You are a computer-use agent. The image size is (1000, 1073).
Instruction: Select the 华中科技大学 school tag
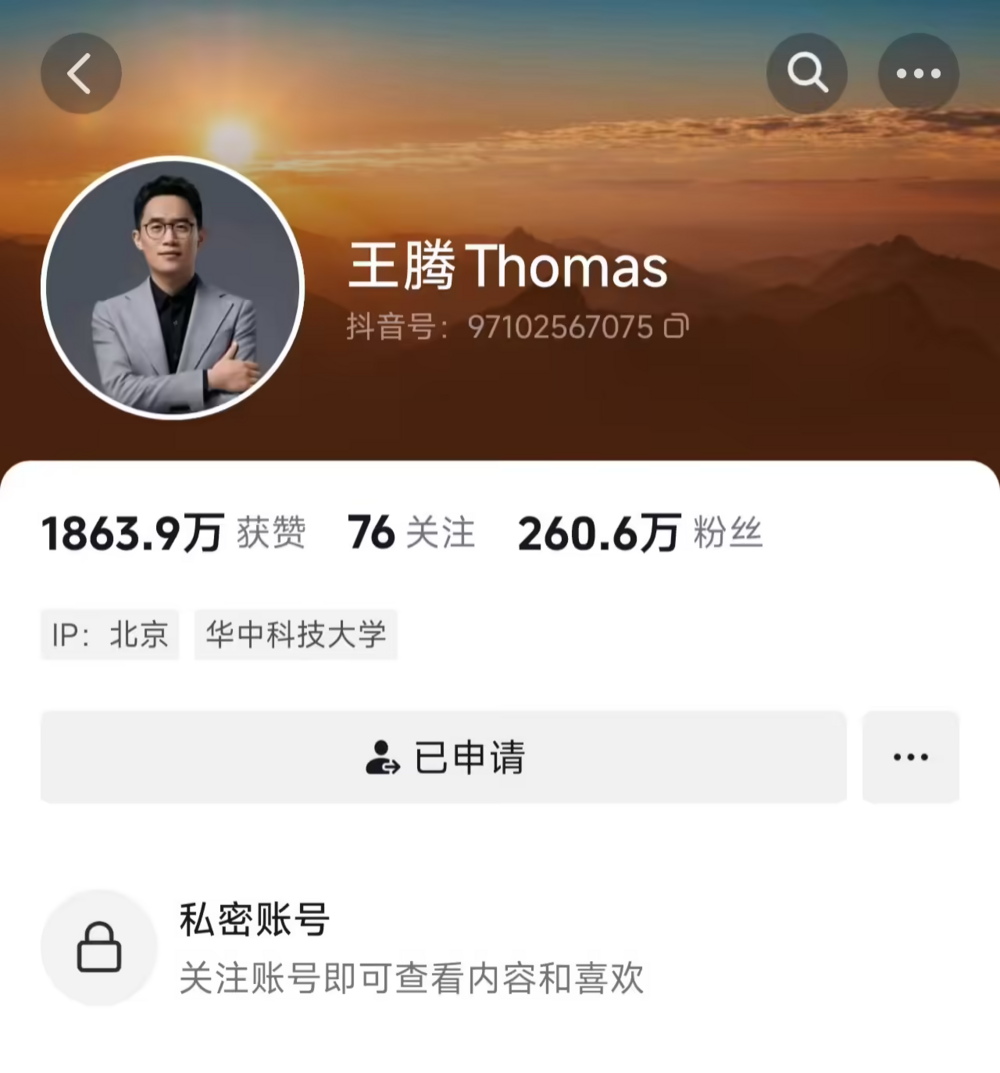tap(296, 635)
